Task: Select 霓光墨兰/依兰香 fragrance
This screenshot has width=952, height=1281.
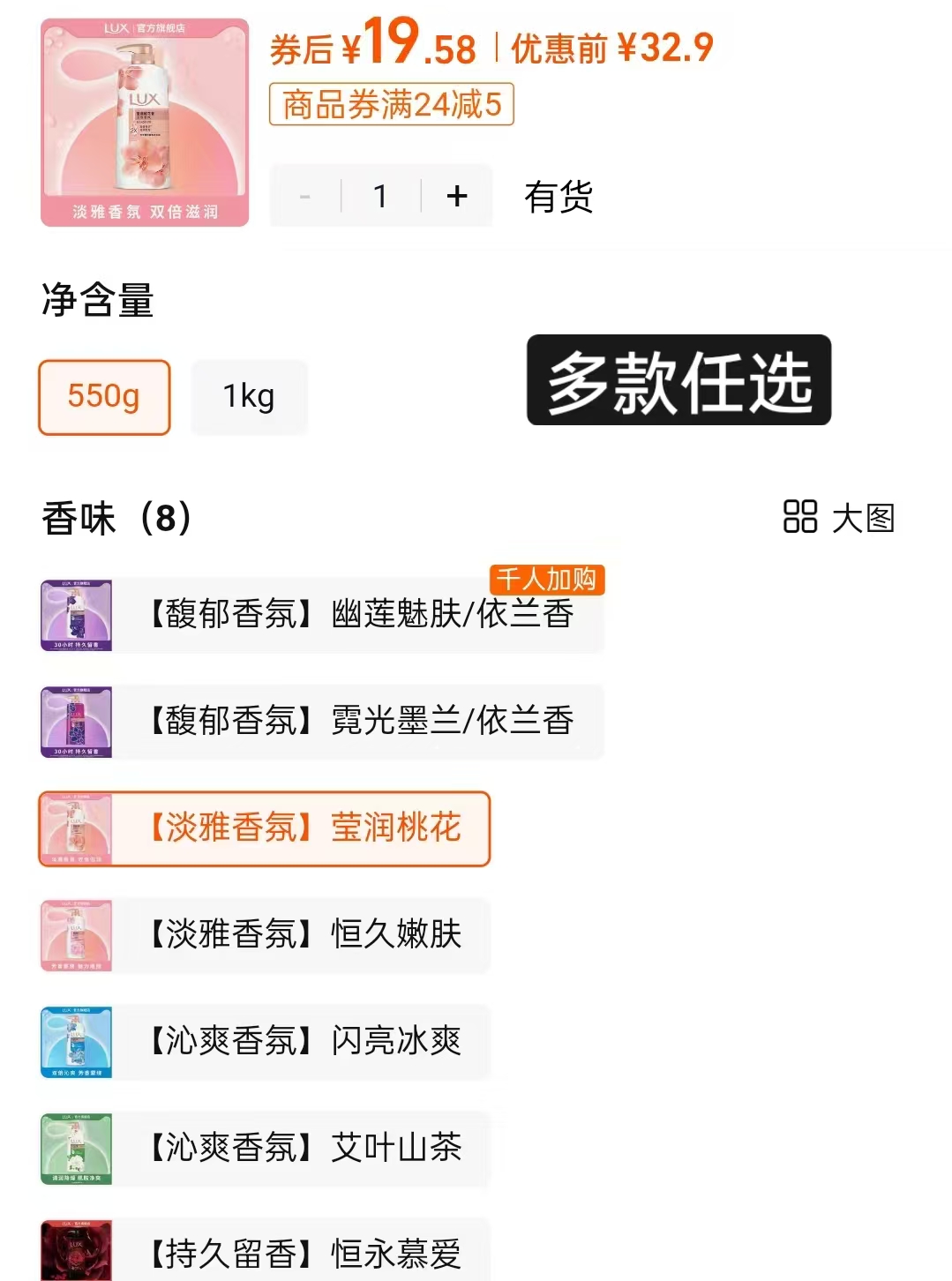Action: pyautogui.click(x=362, y=722)
